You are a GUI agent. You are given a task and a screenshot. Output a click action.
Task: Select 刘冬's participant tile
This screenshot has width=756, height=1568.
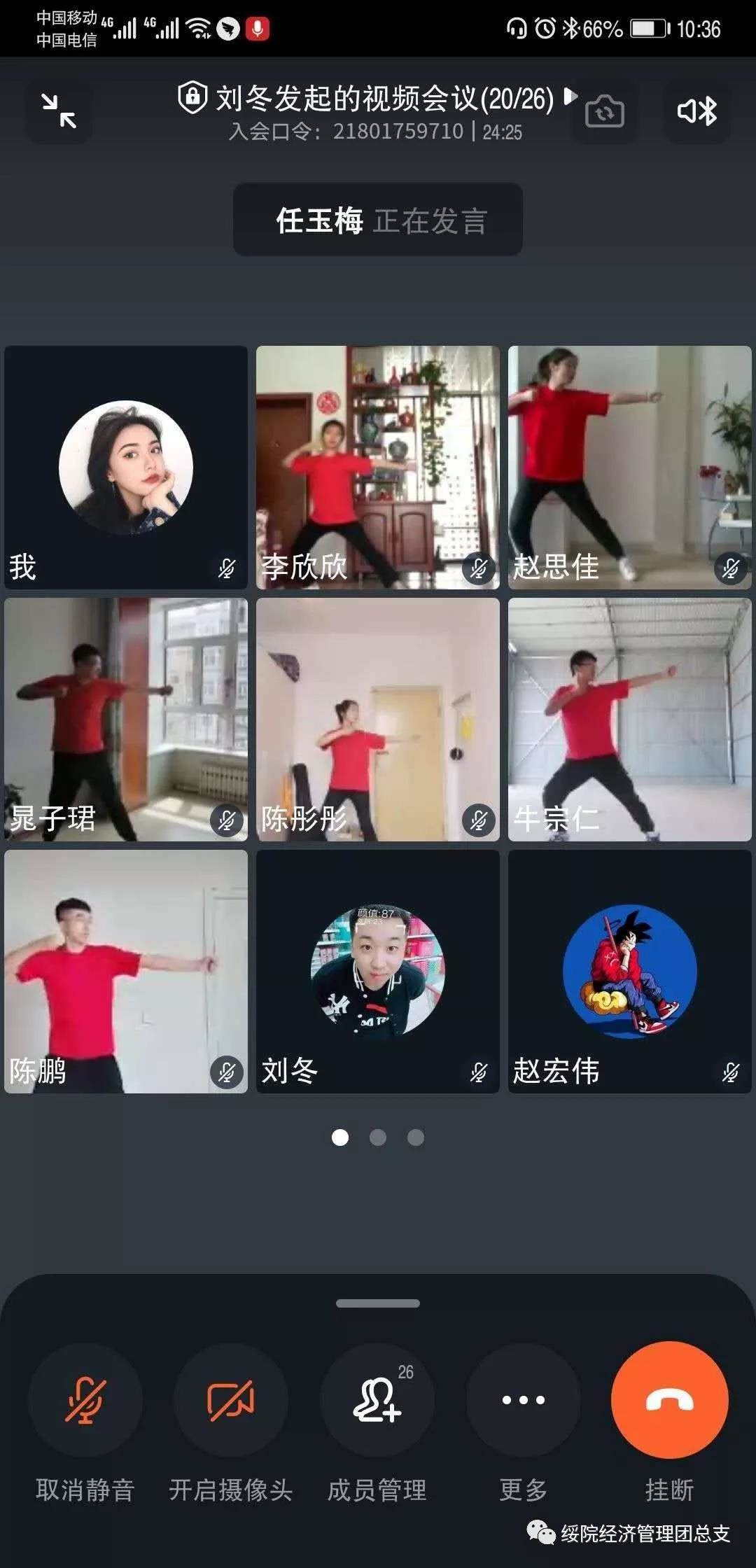pos(378,971)
